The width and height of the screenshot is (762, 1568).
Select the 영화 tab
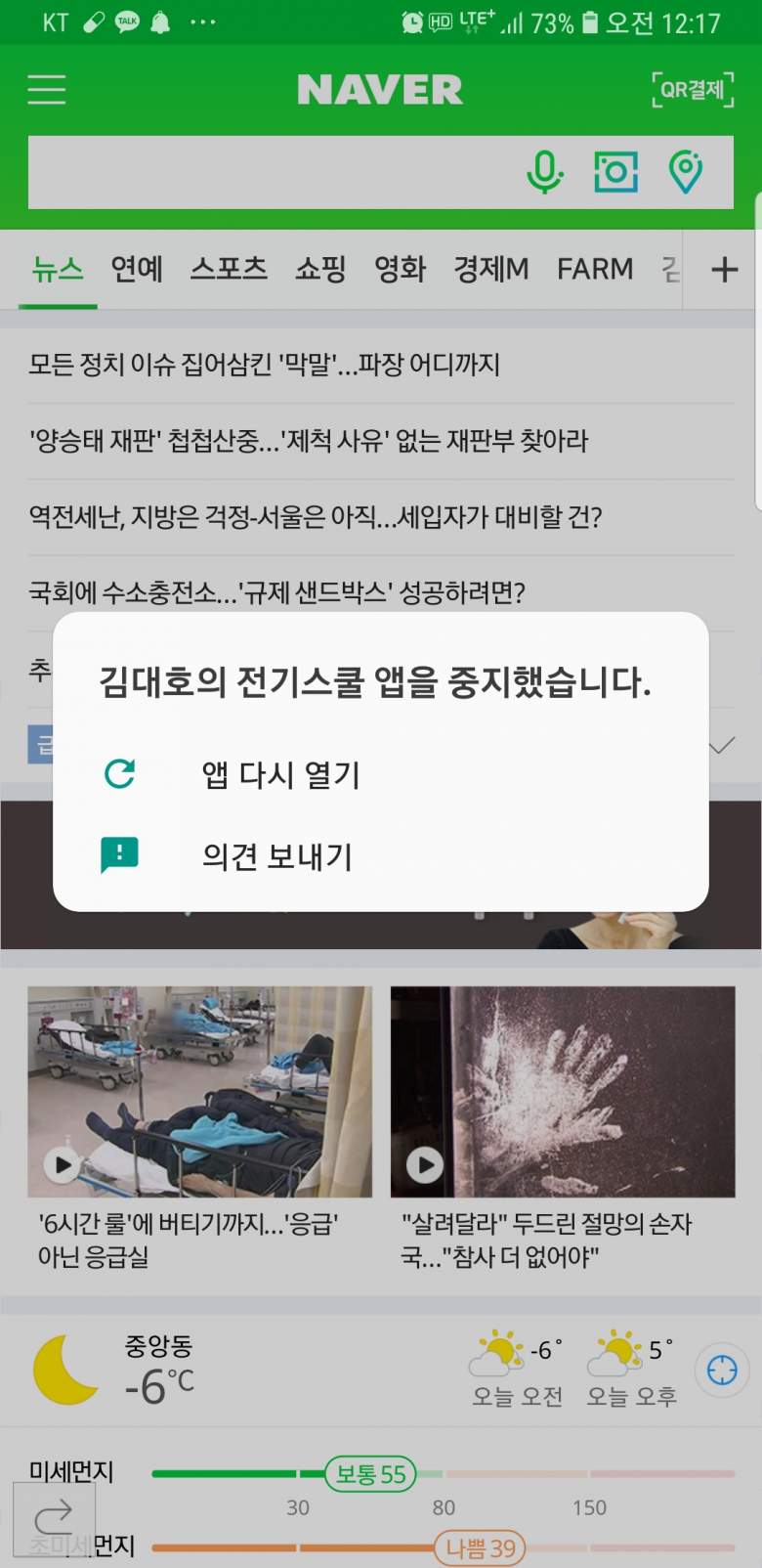tap(401, 269)
